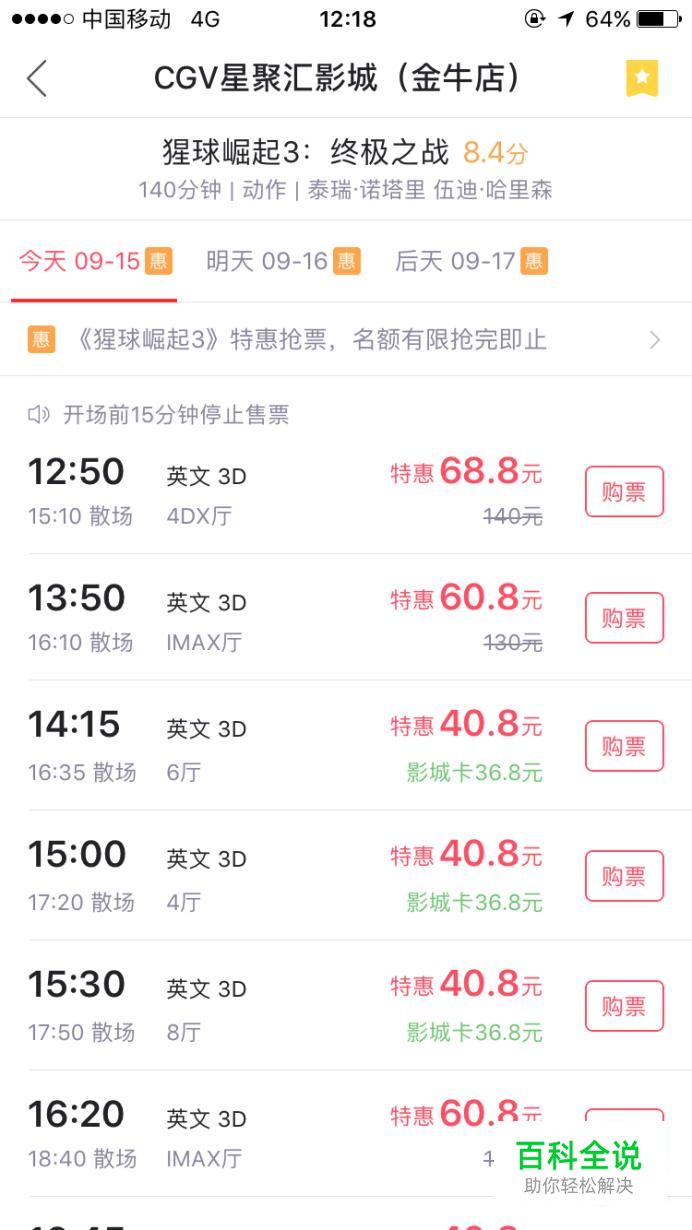Buy tickets for the 12:50 4DX showing
This screenshot has height=1230, width=692.
tap(624, 491)
